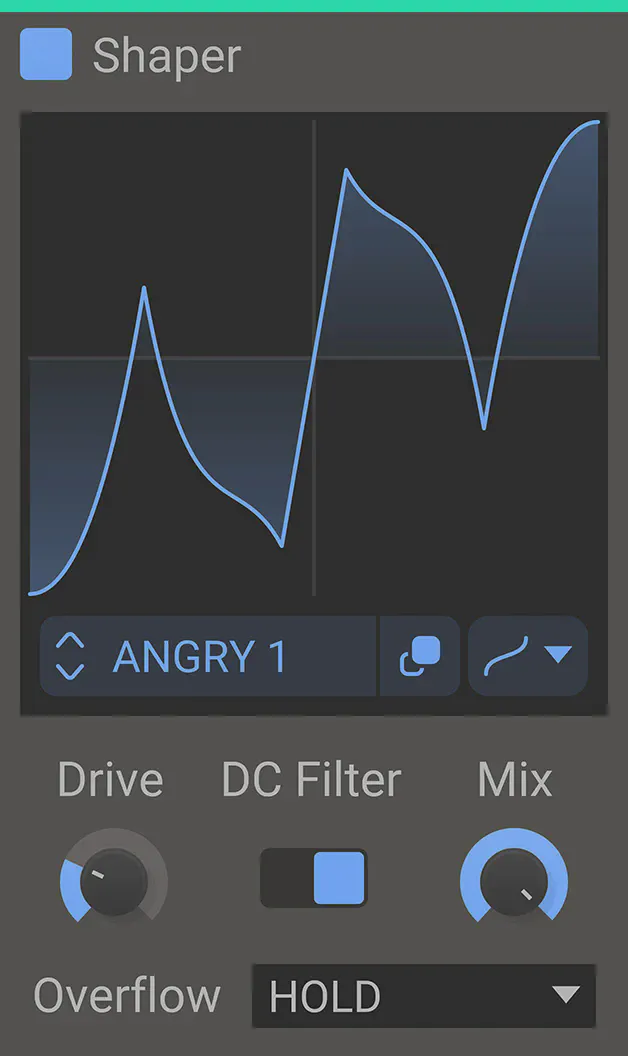Screen dimensions: 628x1056
Task: Turn off the DC Filter switch
Action: click(314, 878)
